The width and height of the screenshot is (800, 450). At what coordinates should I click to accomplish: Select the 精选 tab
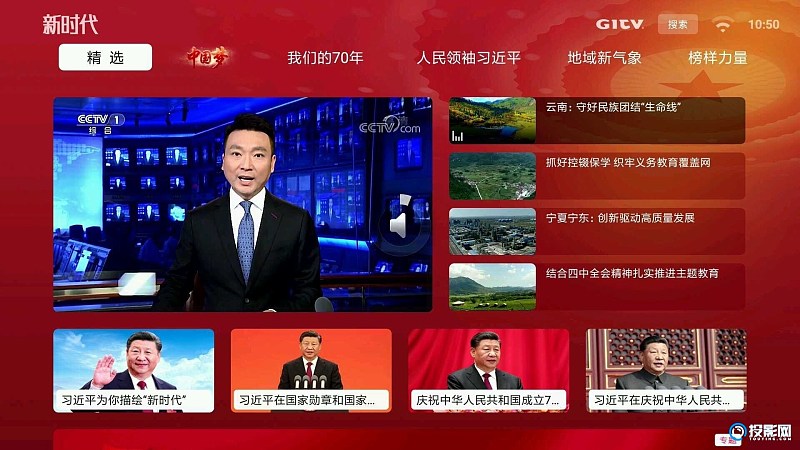[x=105, y=58]
